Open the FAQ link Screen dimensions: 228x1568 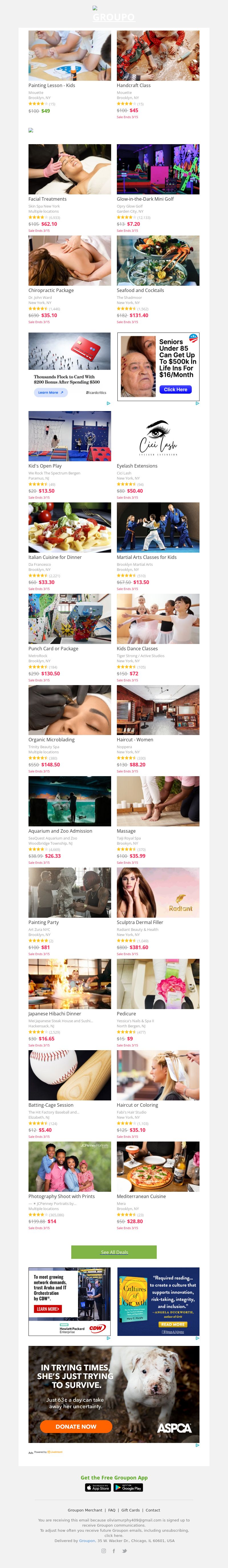point(112,1510)
